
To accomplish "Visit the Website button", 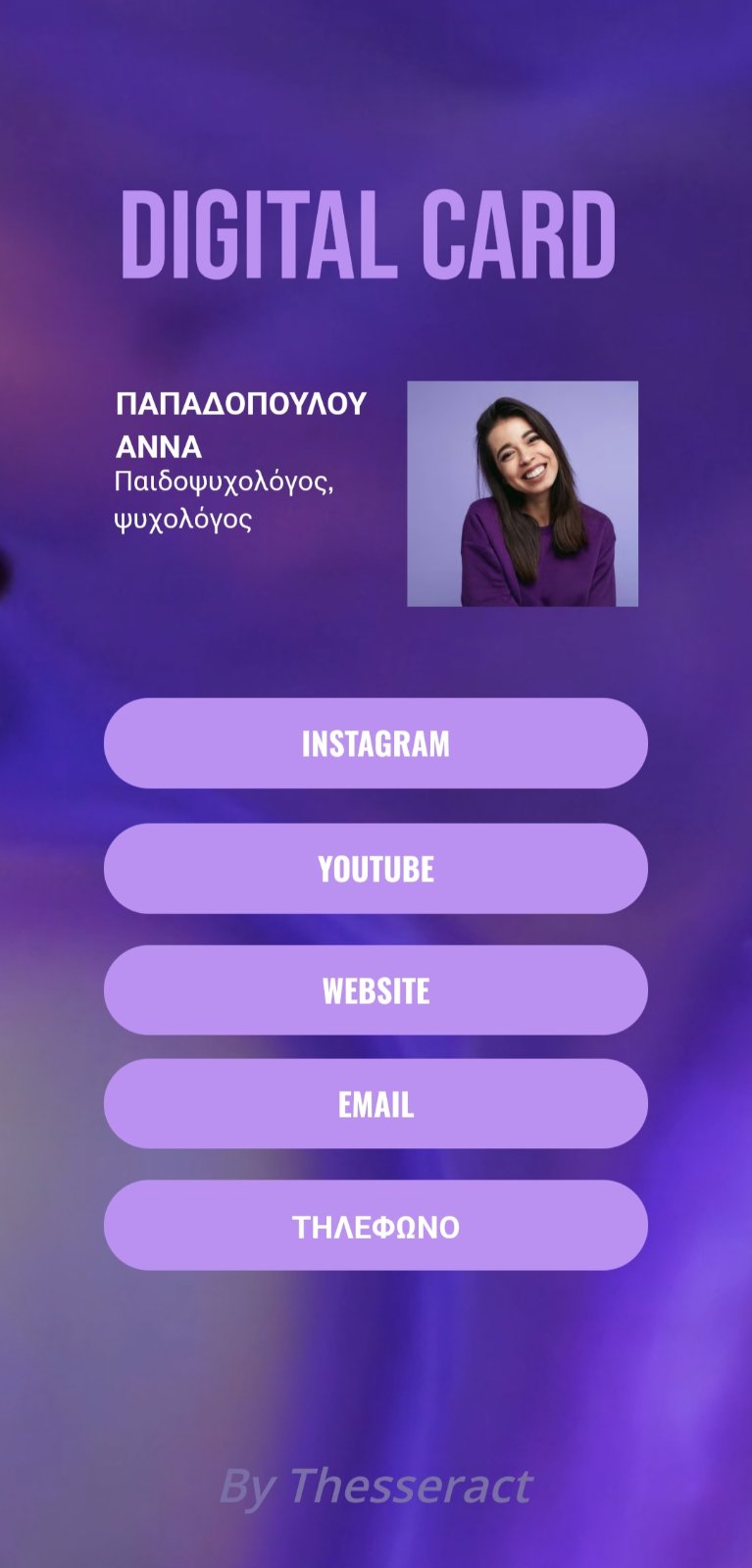I will click(x=376, y=990).
